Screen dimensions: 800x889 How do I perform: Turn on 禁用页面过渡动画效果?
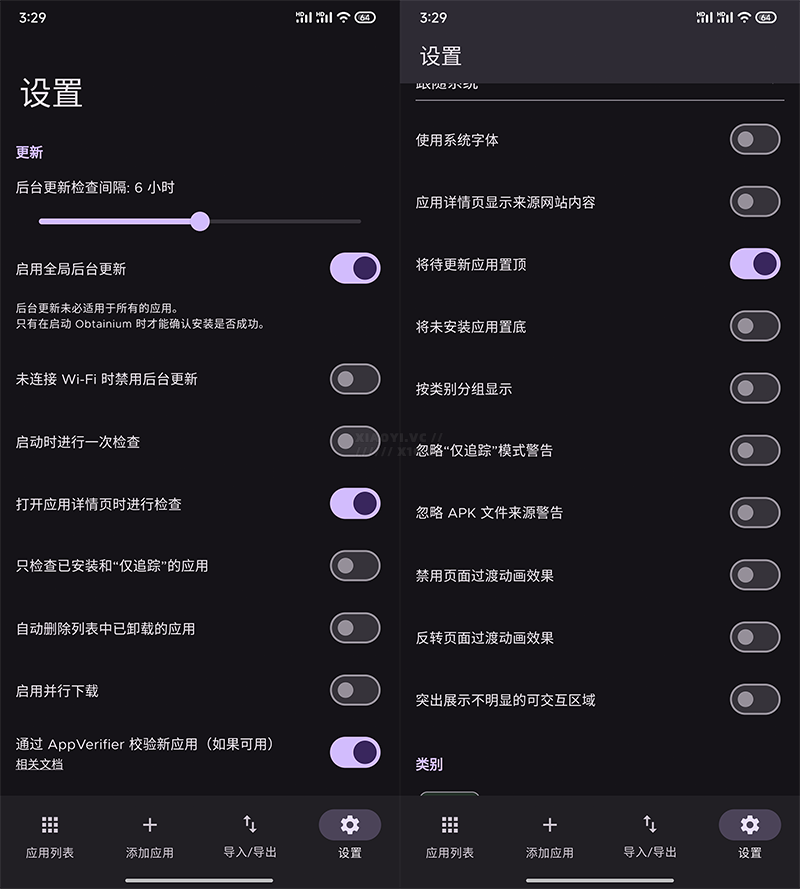pyautogui.click(x=755, y=575)
